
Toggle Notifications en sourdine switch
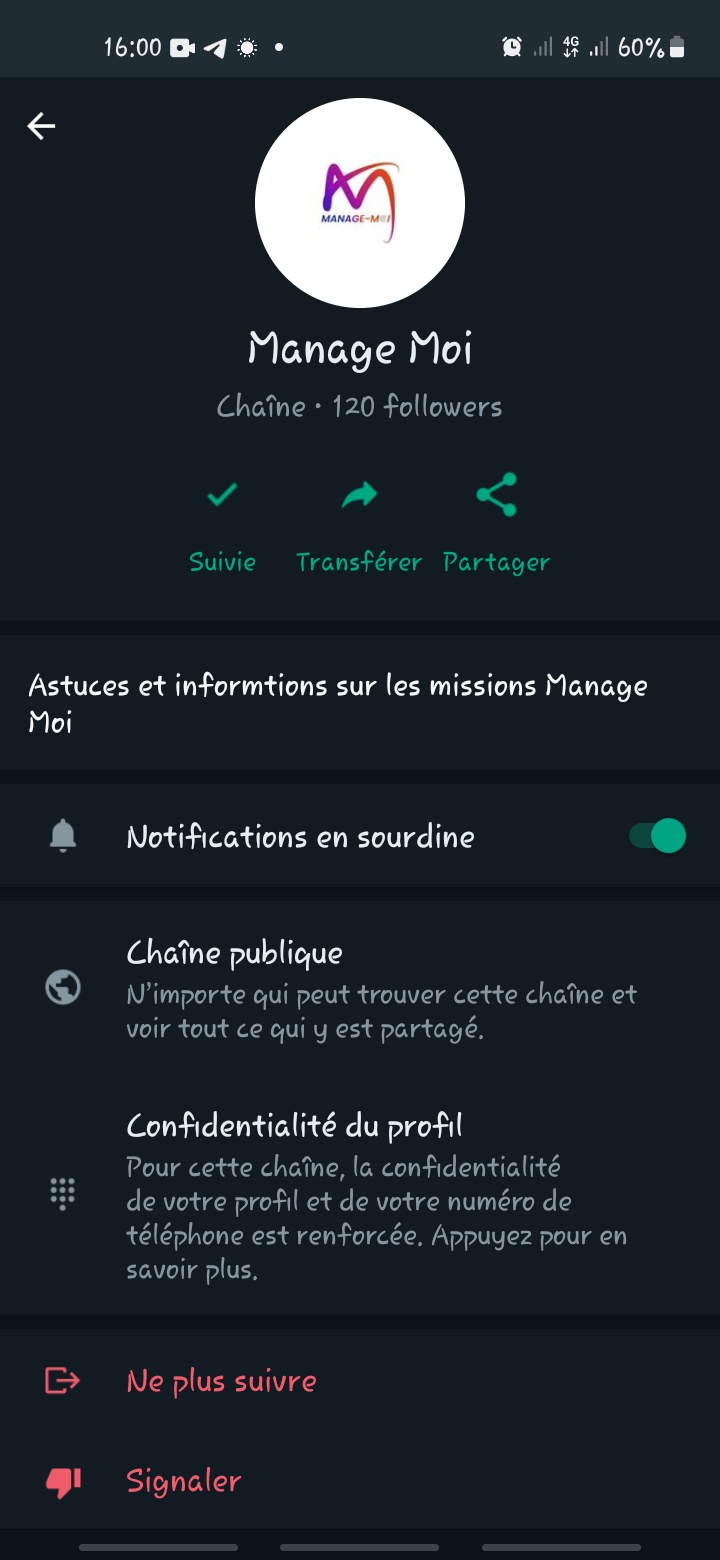click(657, 836)
